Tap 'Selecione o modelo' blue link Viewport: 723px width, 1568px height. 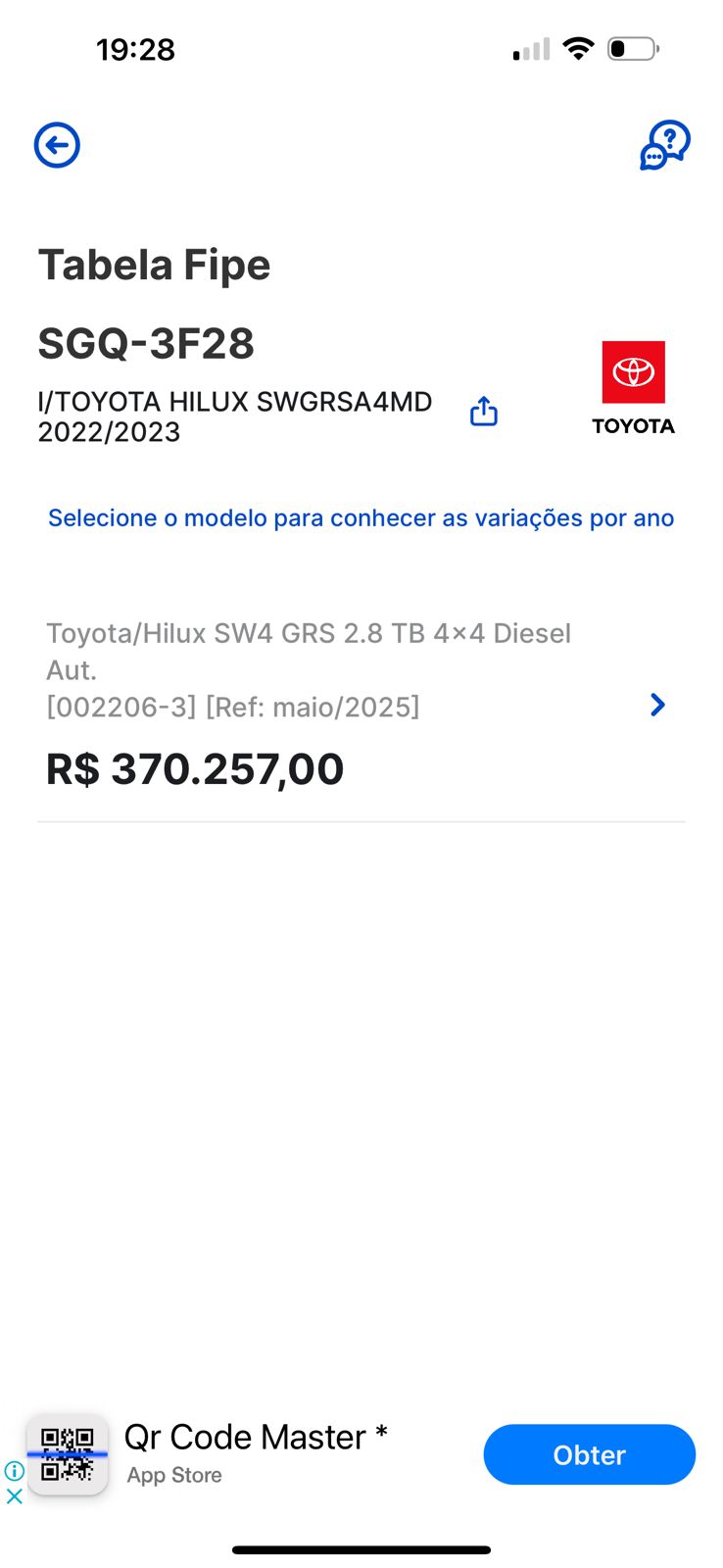(361, 517)
